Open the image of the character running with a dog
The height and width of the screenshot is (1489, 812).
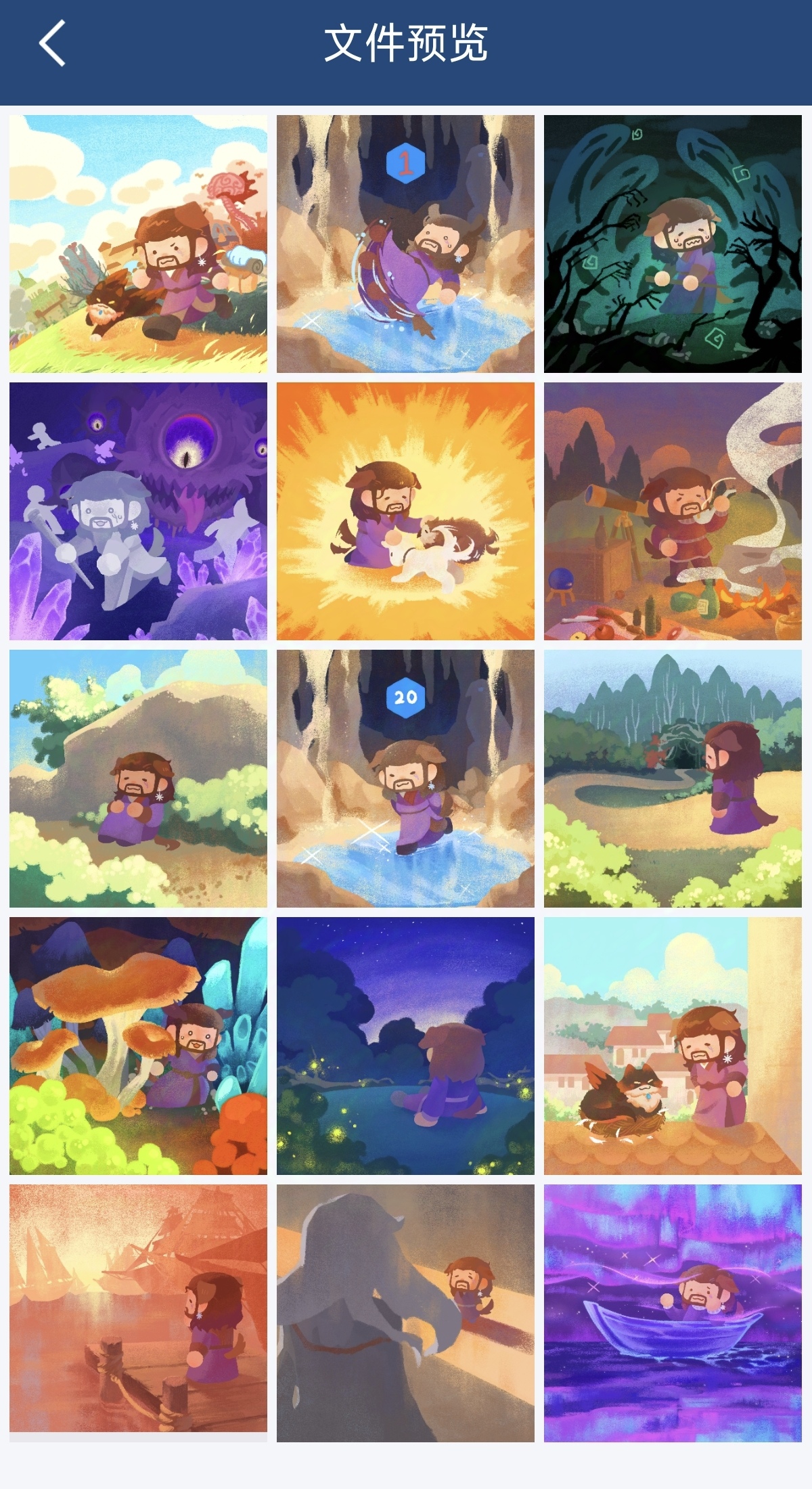pyautogui.click(x=138, y=244)
